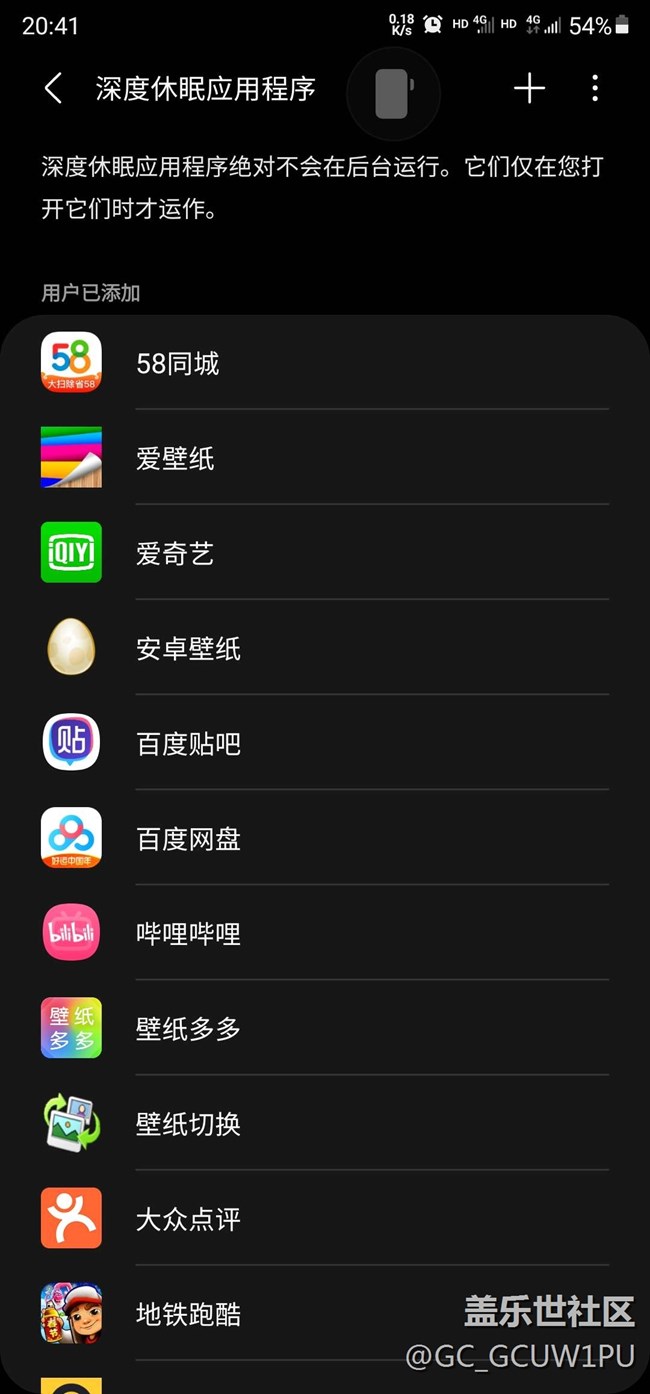Image resolution: width=650 pixels, height=1394 pixels.
Task: Open the three-dot overflow menu
Action: coord(595,89)
